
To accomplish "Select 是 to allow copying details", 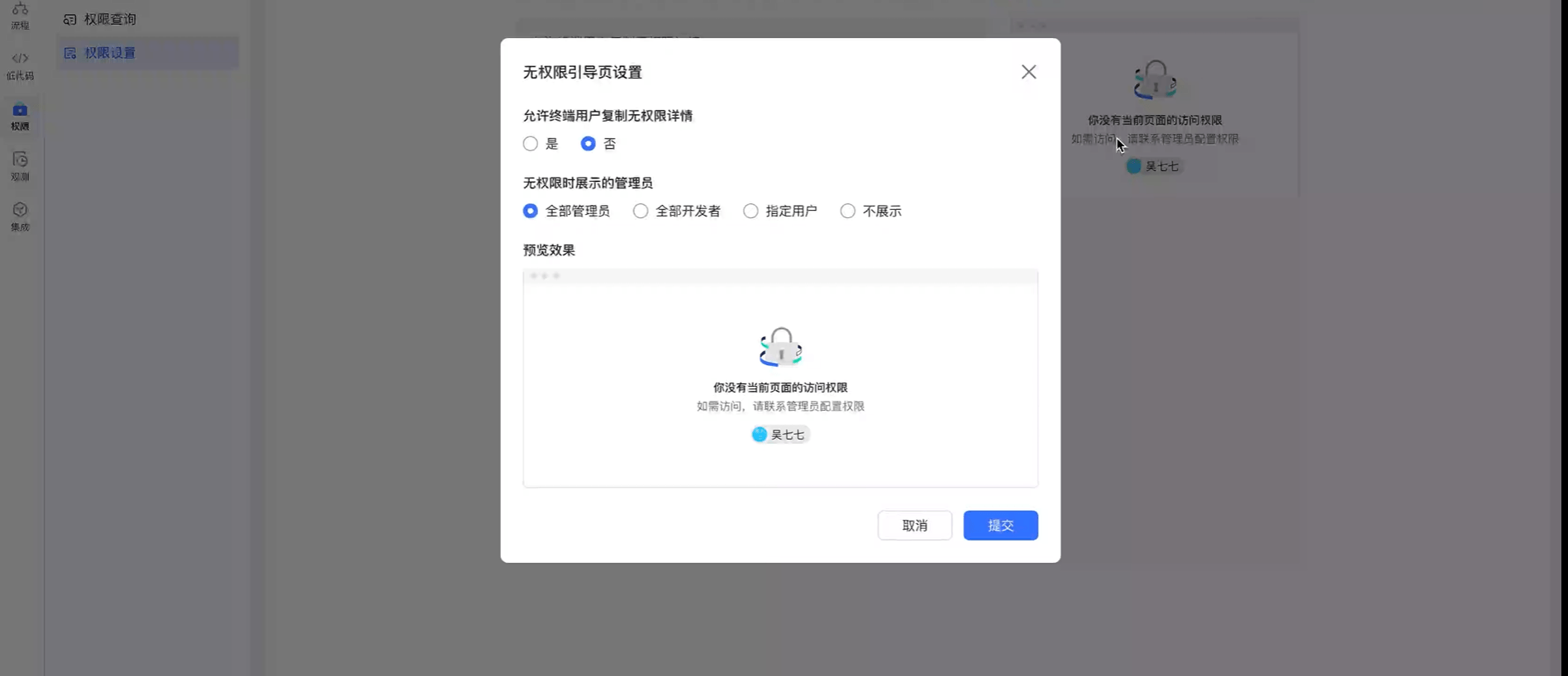I will click(531, 144).
